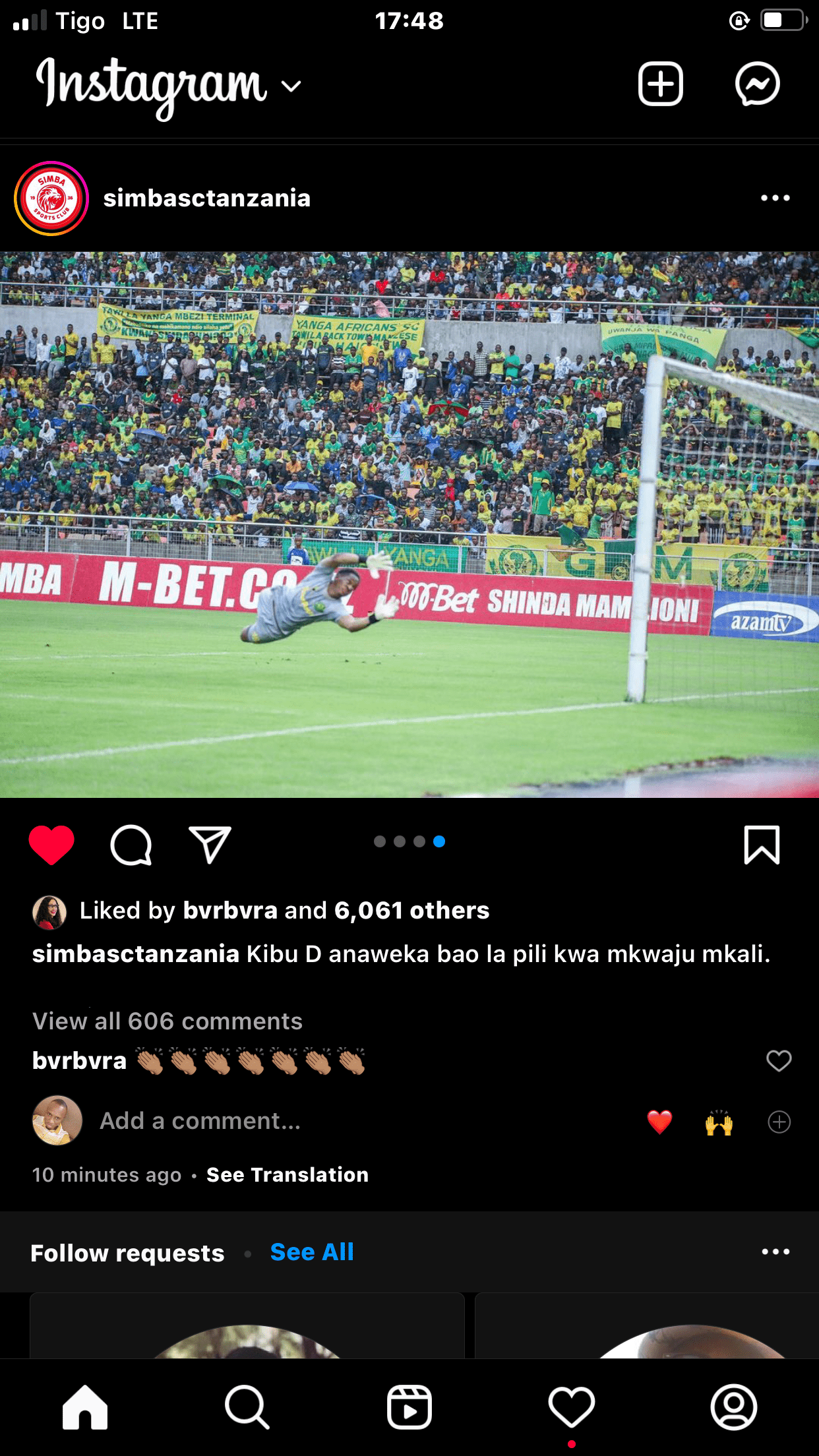The width and height of the screenshot is (819, 1456).
Task: Quick-react with the raised hands emoji
Action: coord(719,1122)
